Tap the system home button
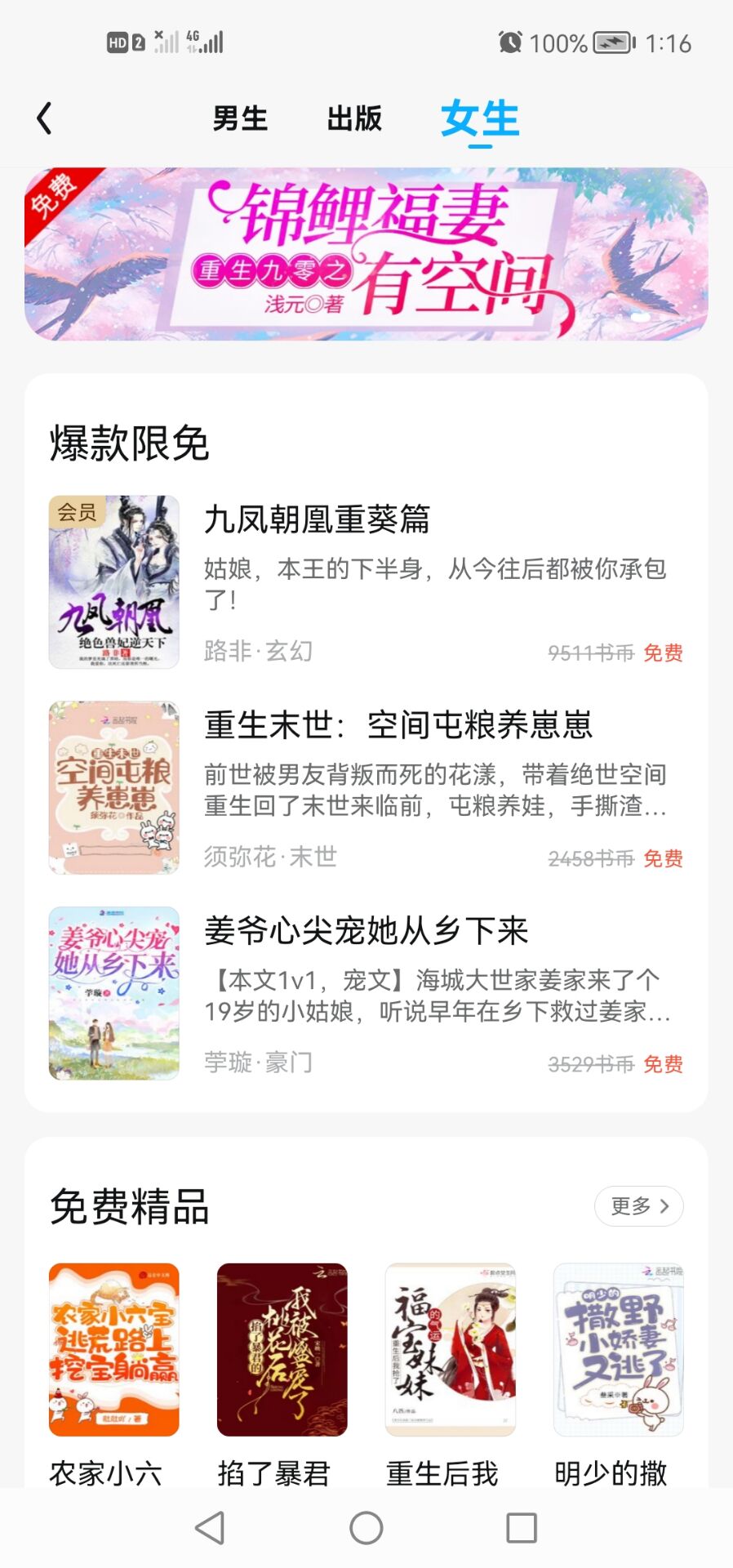This screenshot has width=733, height=1568. tap(366, 1528)
